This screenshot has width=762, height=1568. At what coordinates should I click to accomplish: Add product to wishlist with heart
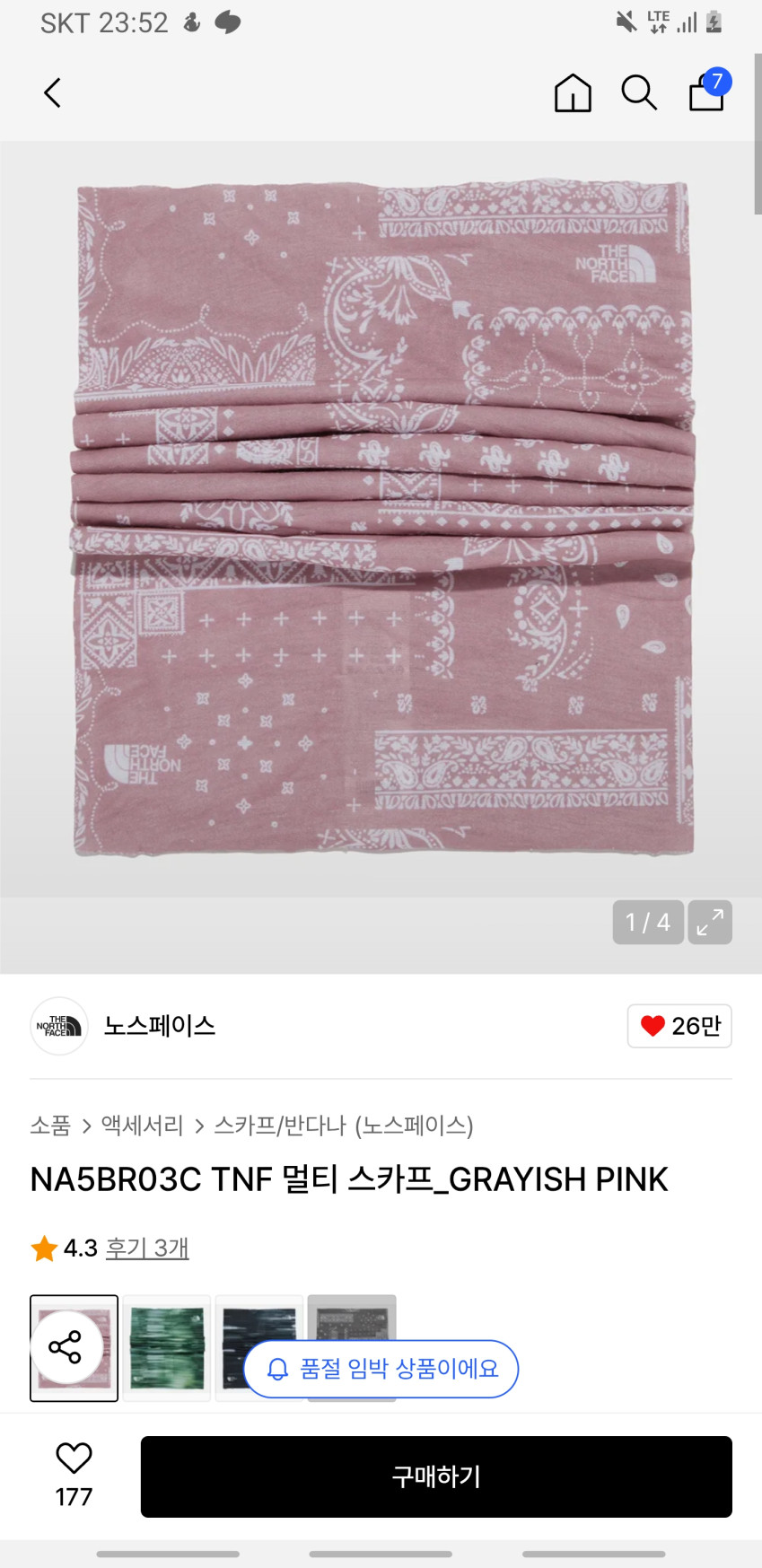pos(74,1460)
